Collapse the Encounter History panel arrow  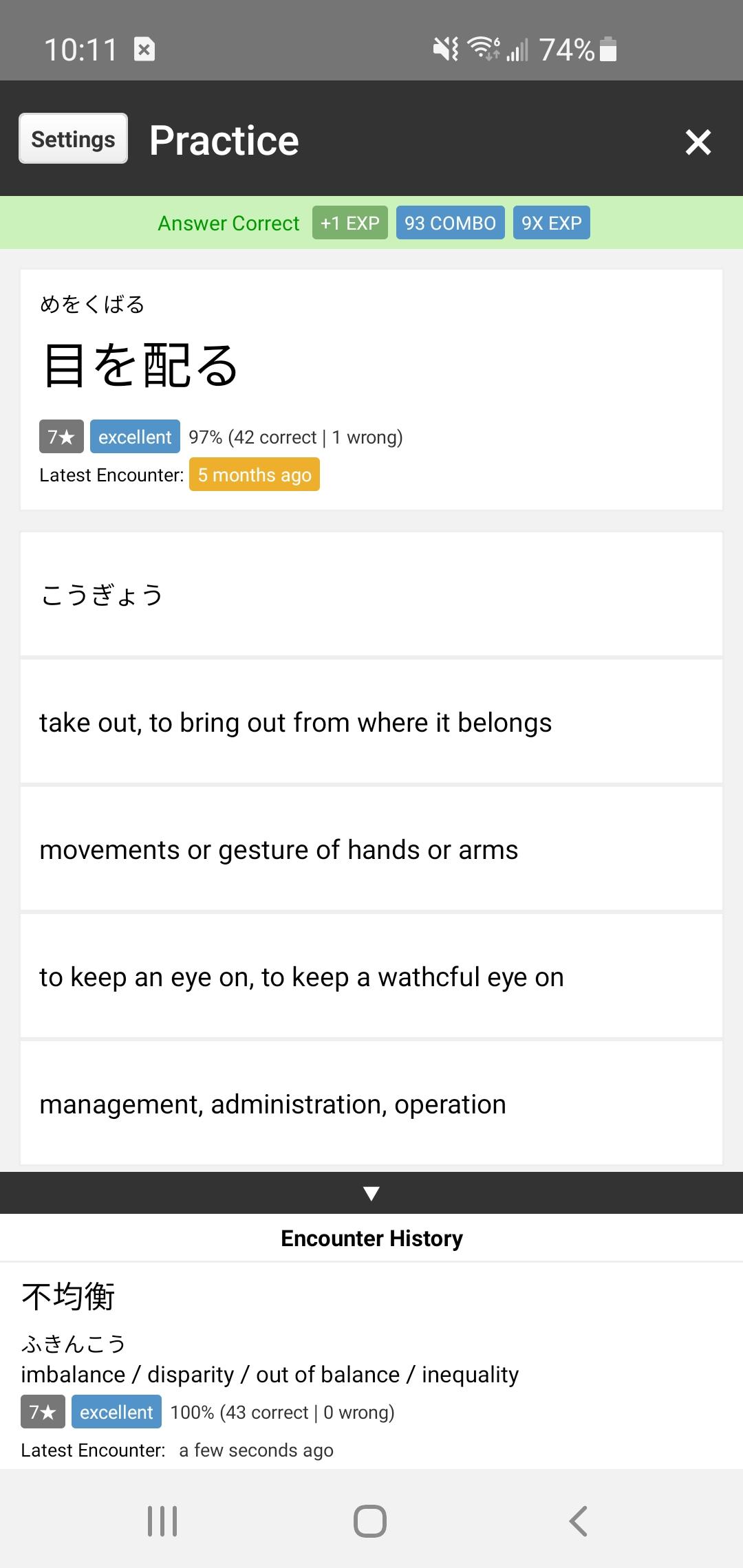(x=371, y=1193)
